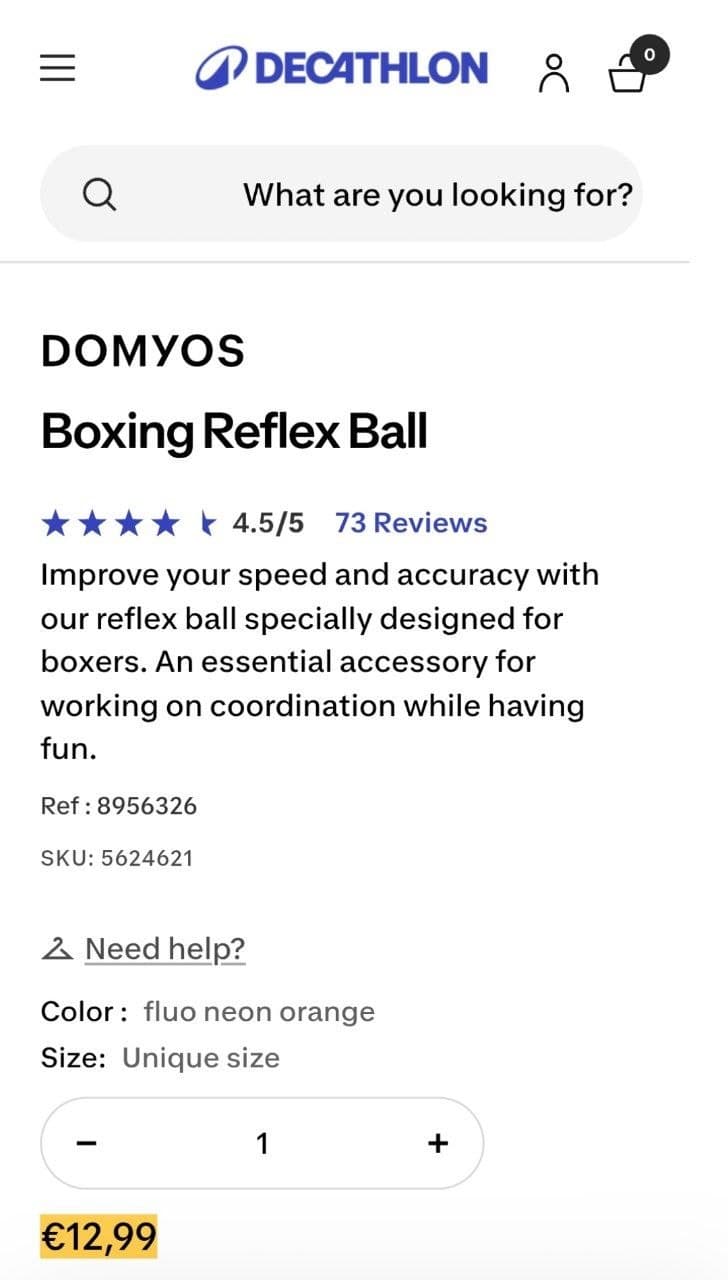The image size is (728, 1280).
Task: Increase quantity with the plus button
Action: coord(438,1143)
